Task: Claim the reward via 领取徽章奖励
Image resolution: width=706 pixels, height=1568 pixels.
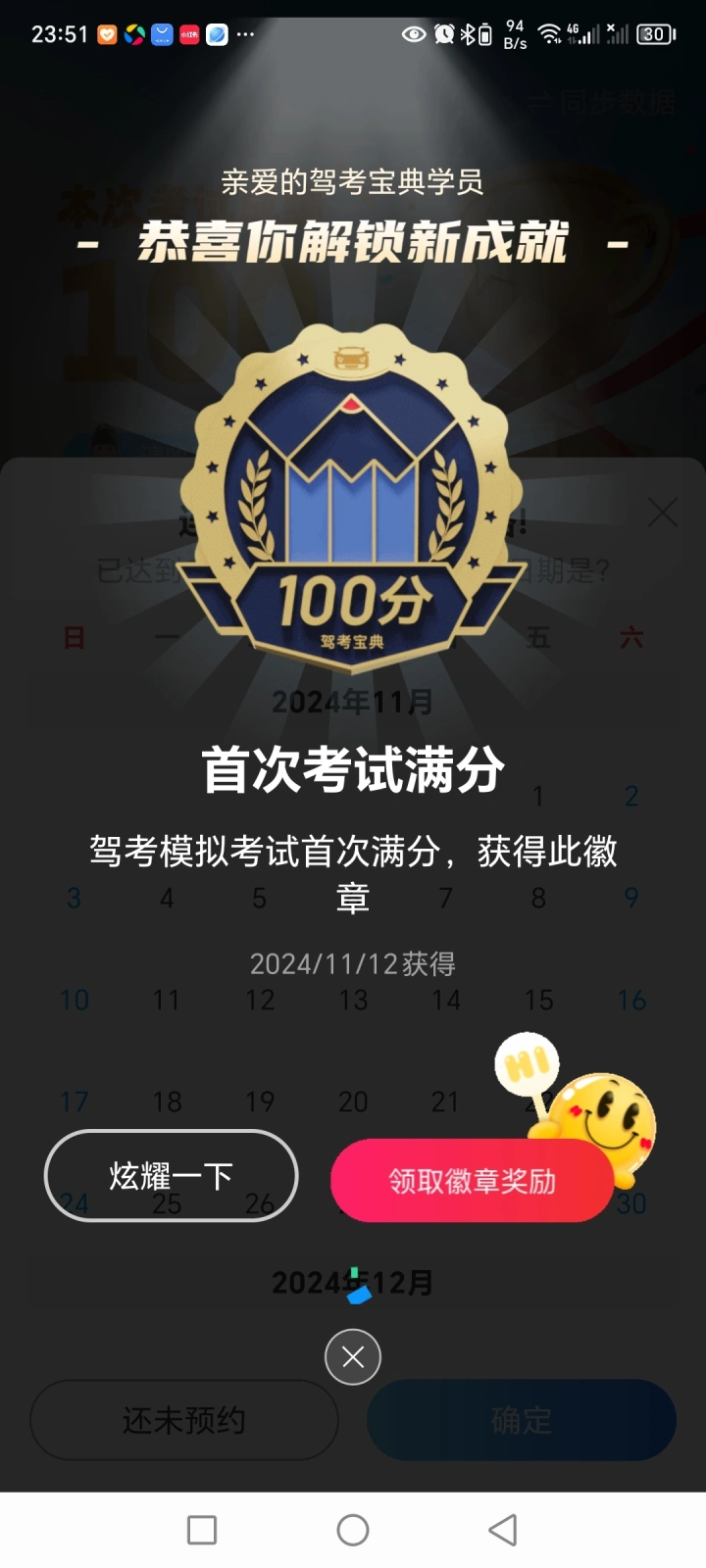Action: (472, 1181)
